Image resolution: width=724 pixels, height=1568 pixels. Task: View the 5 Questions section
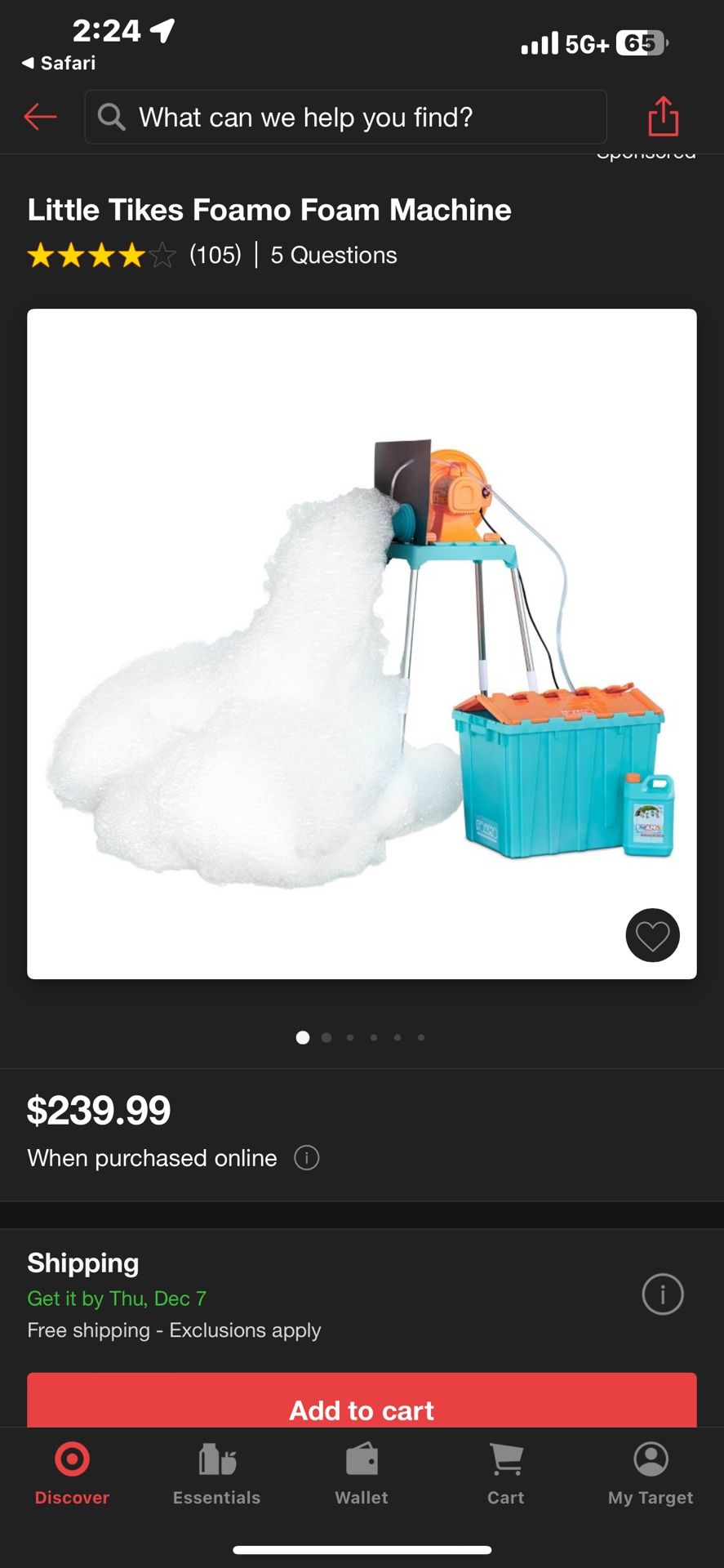[333, 255]
